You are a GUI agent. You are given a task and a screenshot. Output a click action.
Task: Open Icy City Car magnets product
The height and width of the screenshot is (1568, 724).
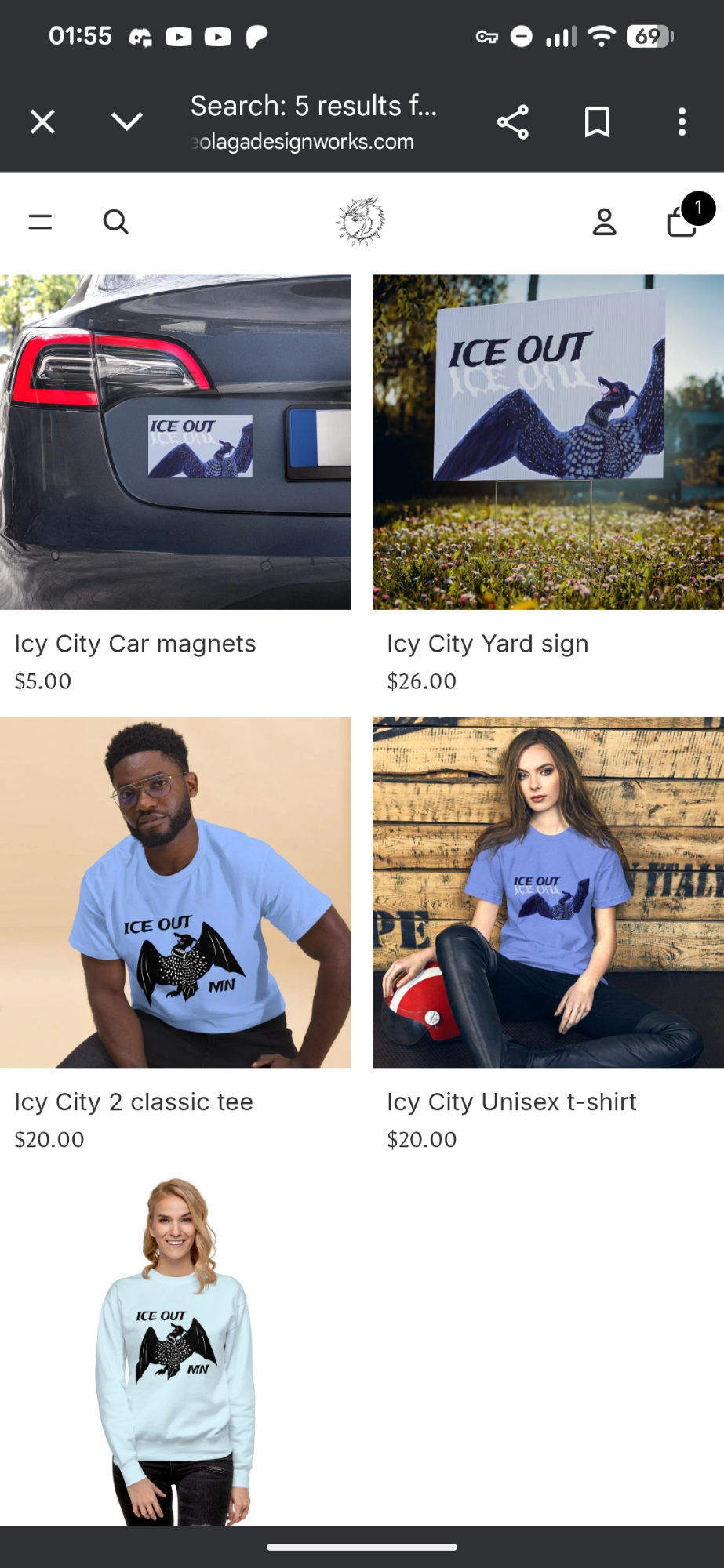click(176, 443)
